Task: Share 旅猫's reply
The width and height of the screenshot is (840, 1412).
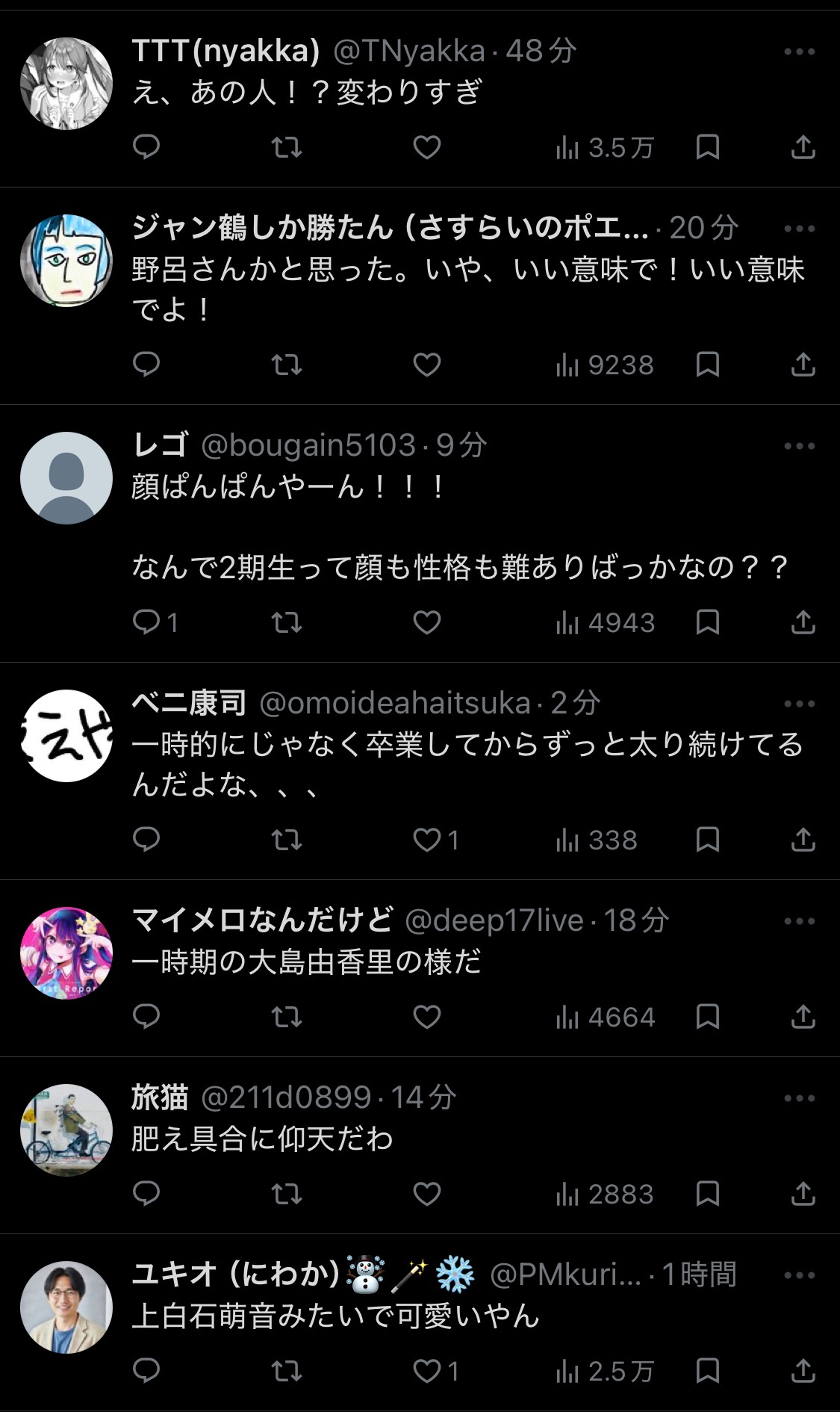Action: click(x=803, y=1194)
